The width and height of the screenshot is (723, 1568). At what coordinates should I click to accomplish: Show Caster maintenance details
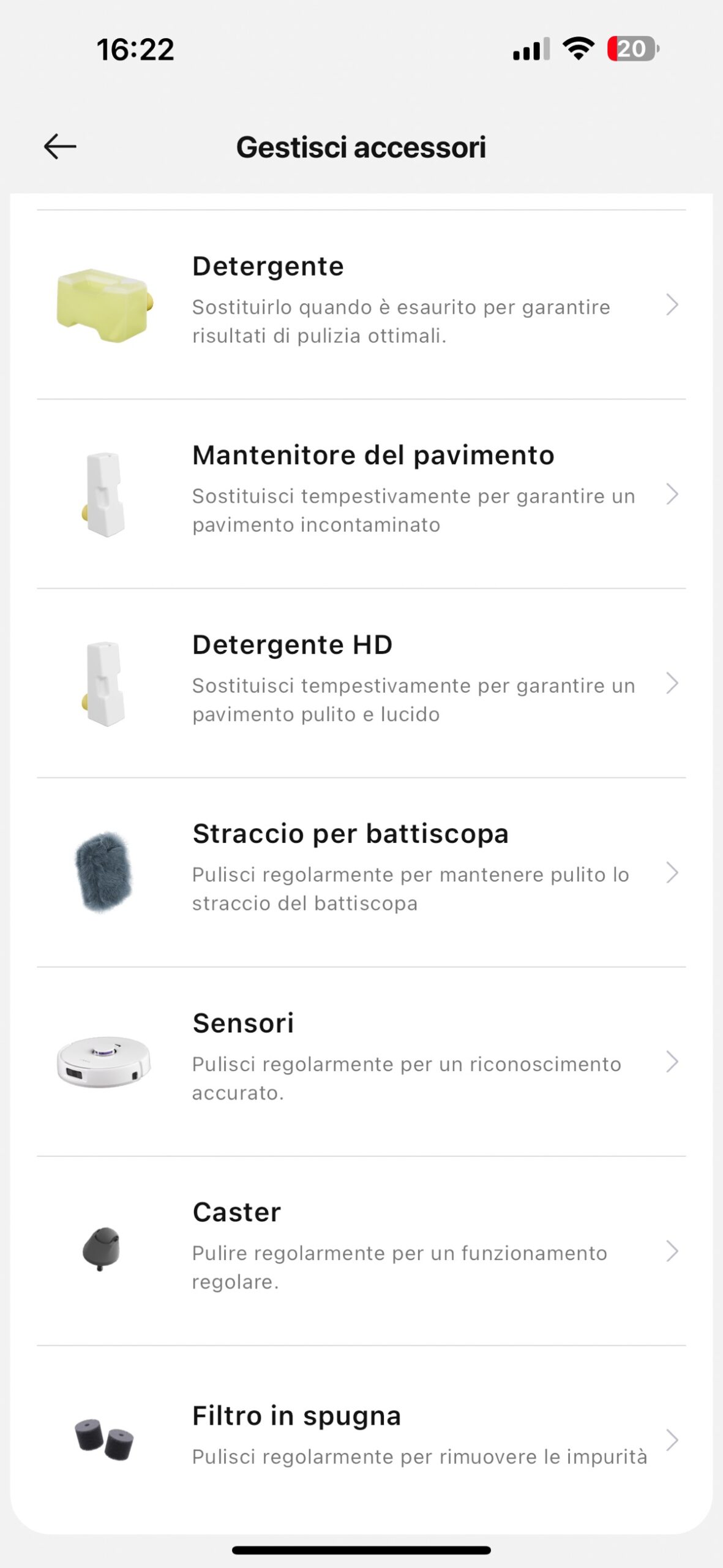pos(361,1251)
